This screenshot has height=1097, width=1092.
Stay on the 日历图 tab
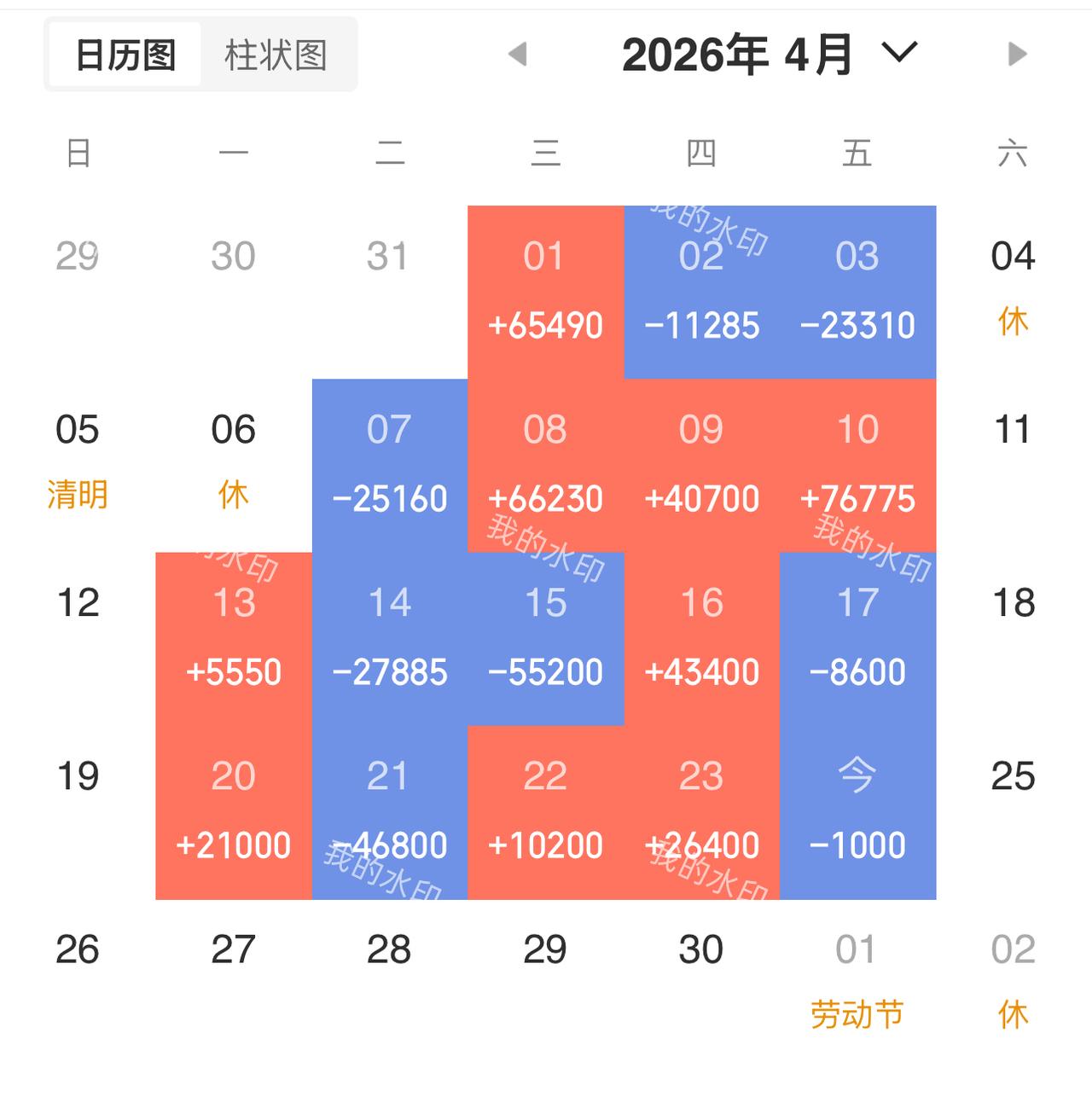pyautogui.click(x=122, y=53)
